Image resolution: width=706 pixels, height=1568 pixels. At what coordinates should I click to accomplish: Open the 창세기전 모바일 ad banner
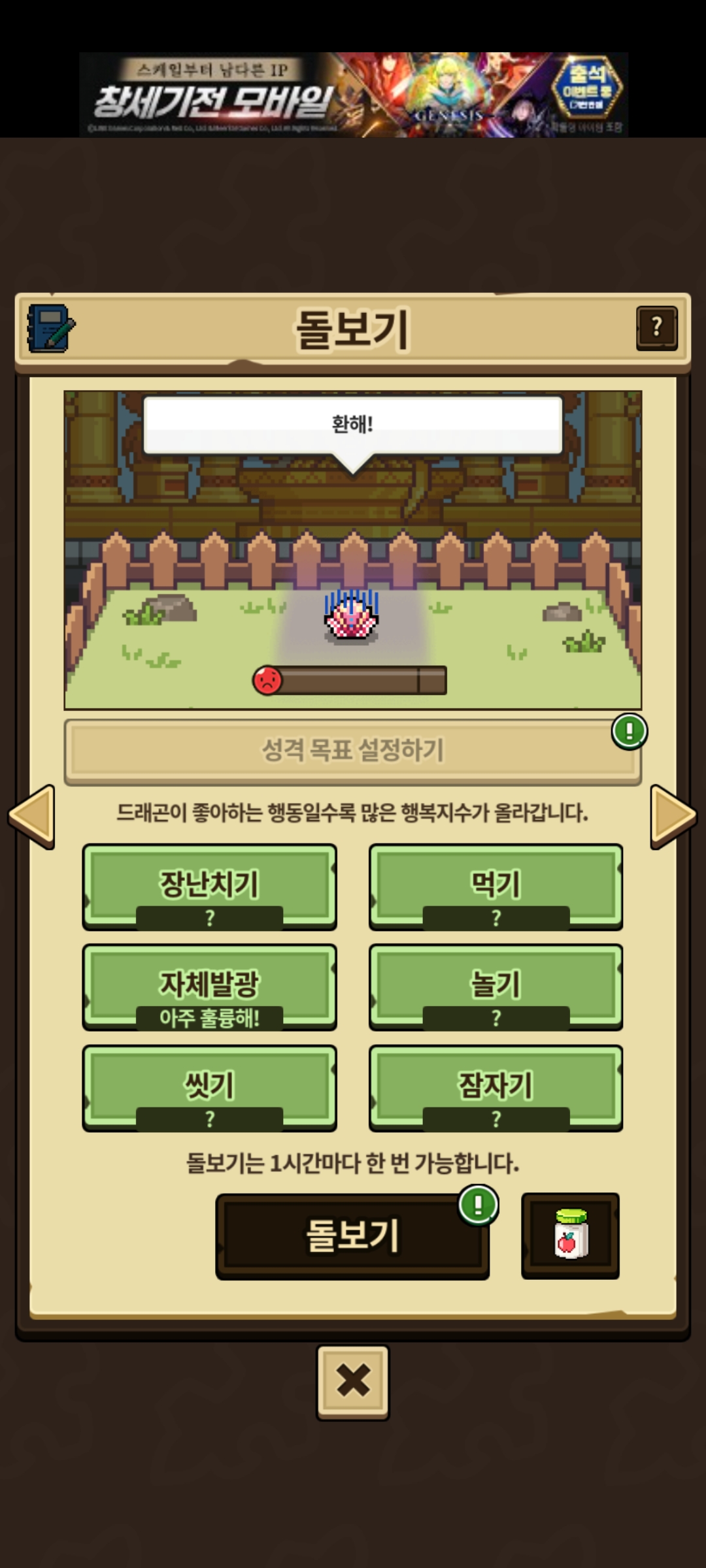click(353, 95)
